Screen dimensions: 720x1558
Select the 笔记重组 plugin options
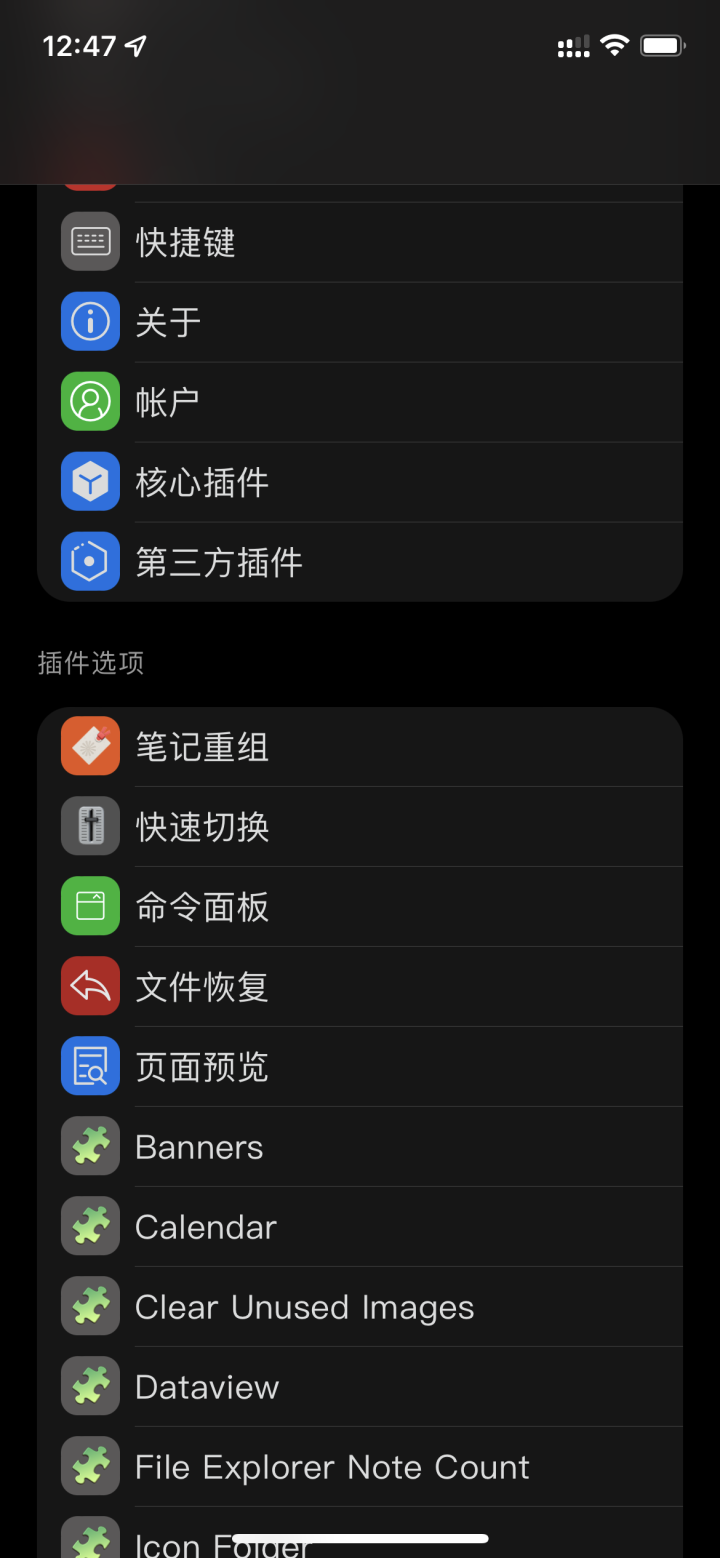[x=360, y=747]
